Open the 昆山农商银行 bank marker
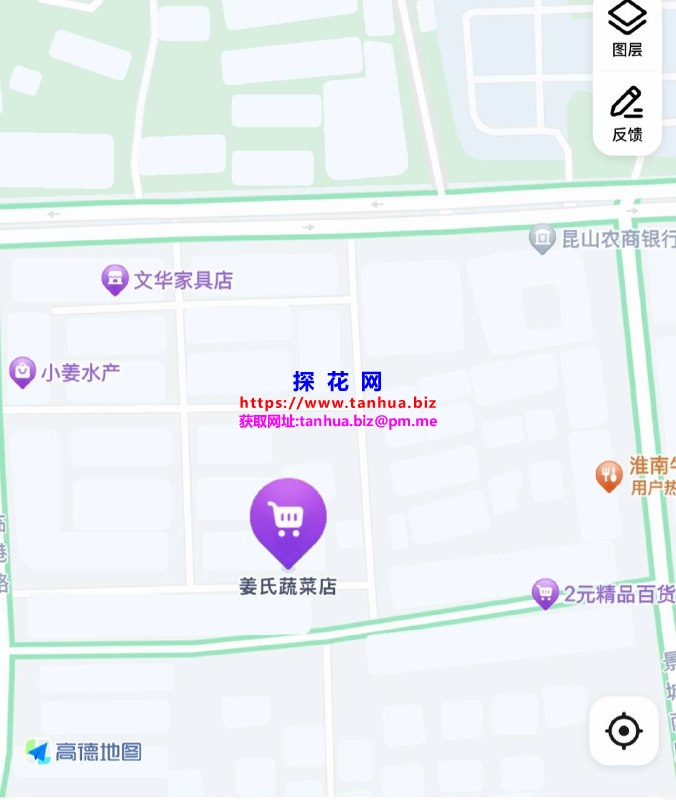 (542, 238)
